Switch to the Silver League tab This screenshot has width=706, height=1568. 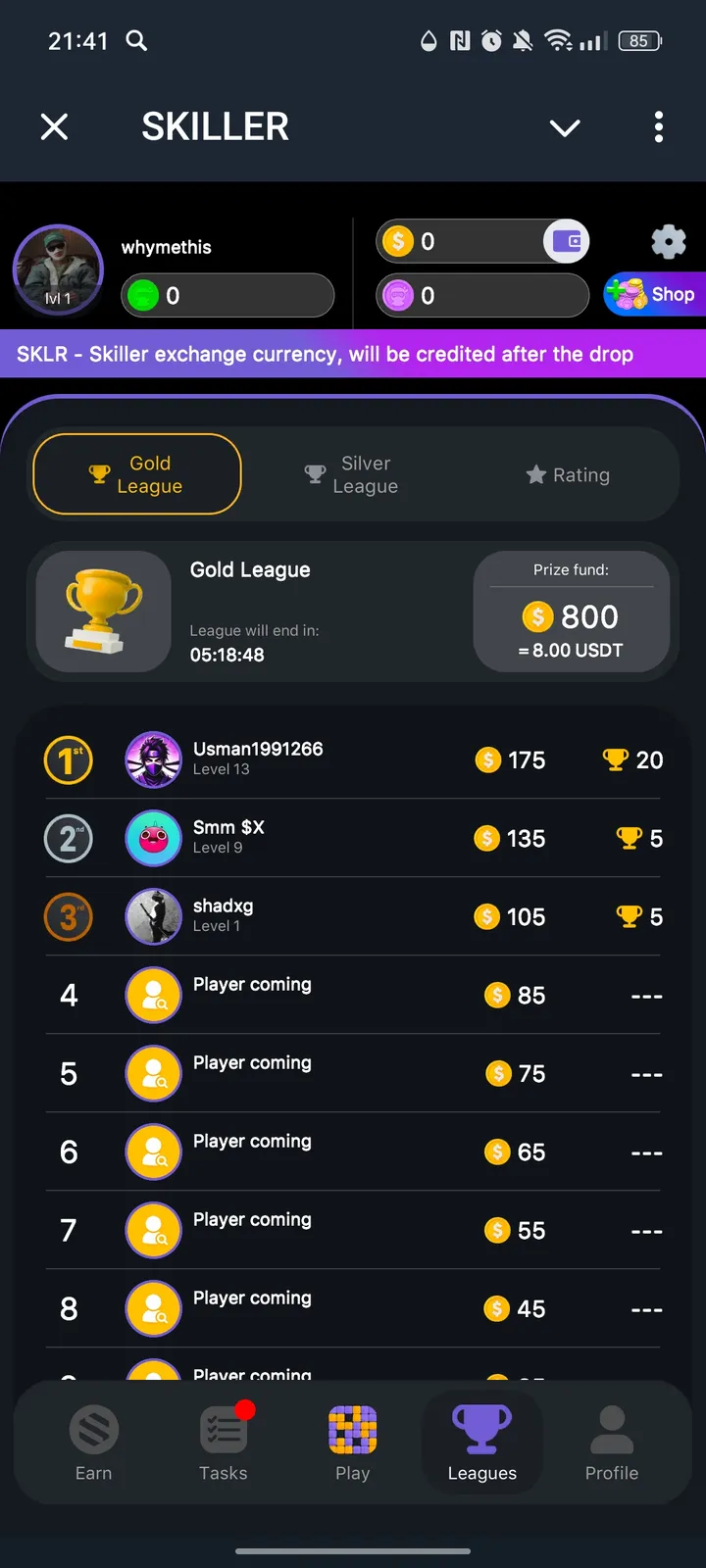pos(350,474)
